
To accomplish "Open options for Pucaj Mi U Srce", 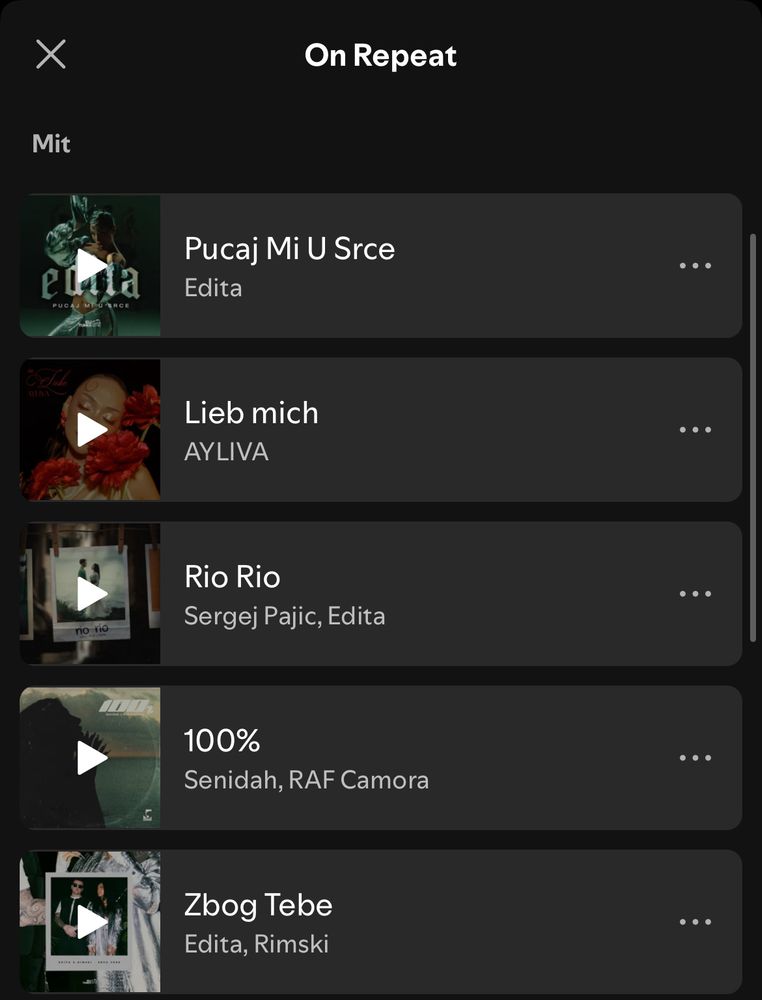I will click(695, 266).
